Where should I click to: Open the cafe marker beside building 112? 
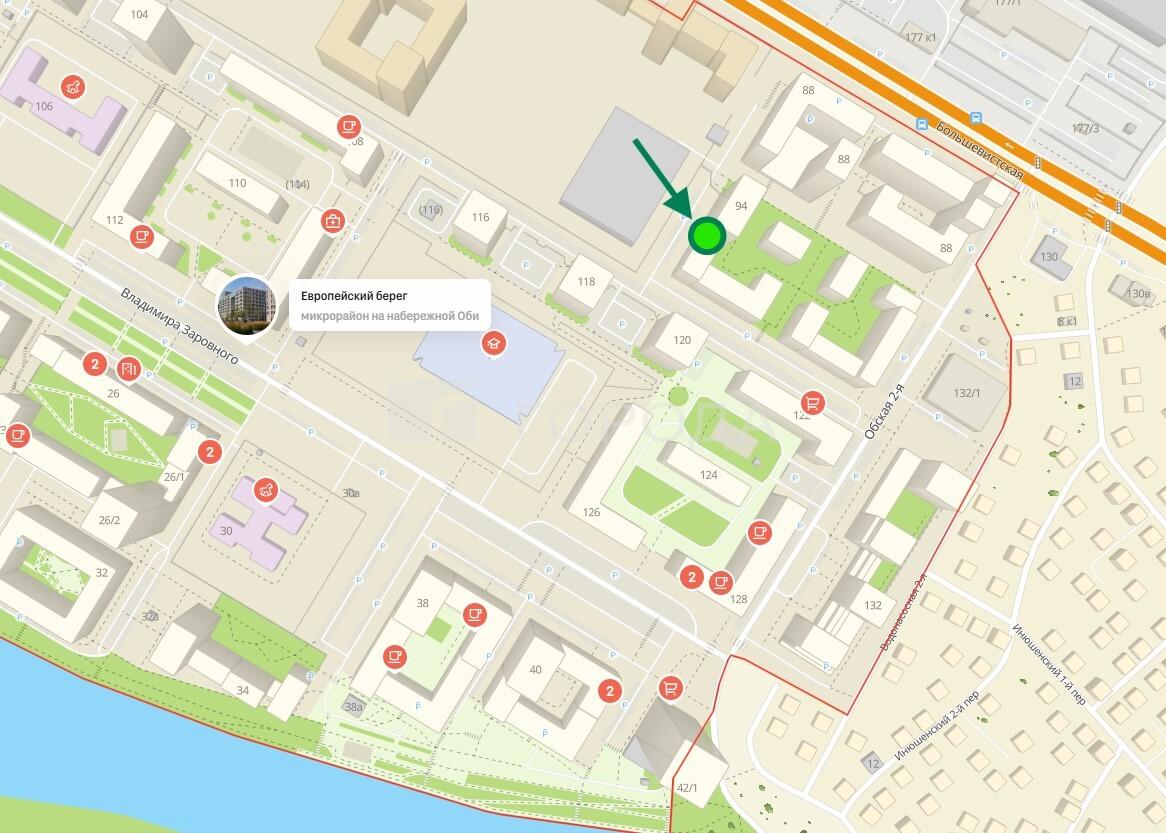142,237
